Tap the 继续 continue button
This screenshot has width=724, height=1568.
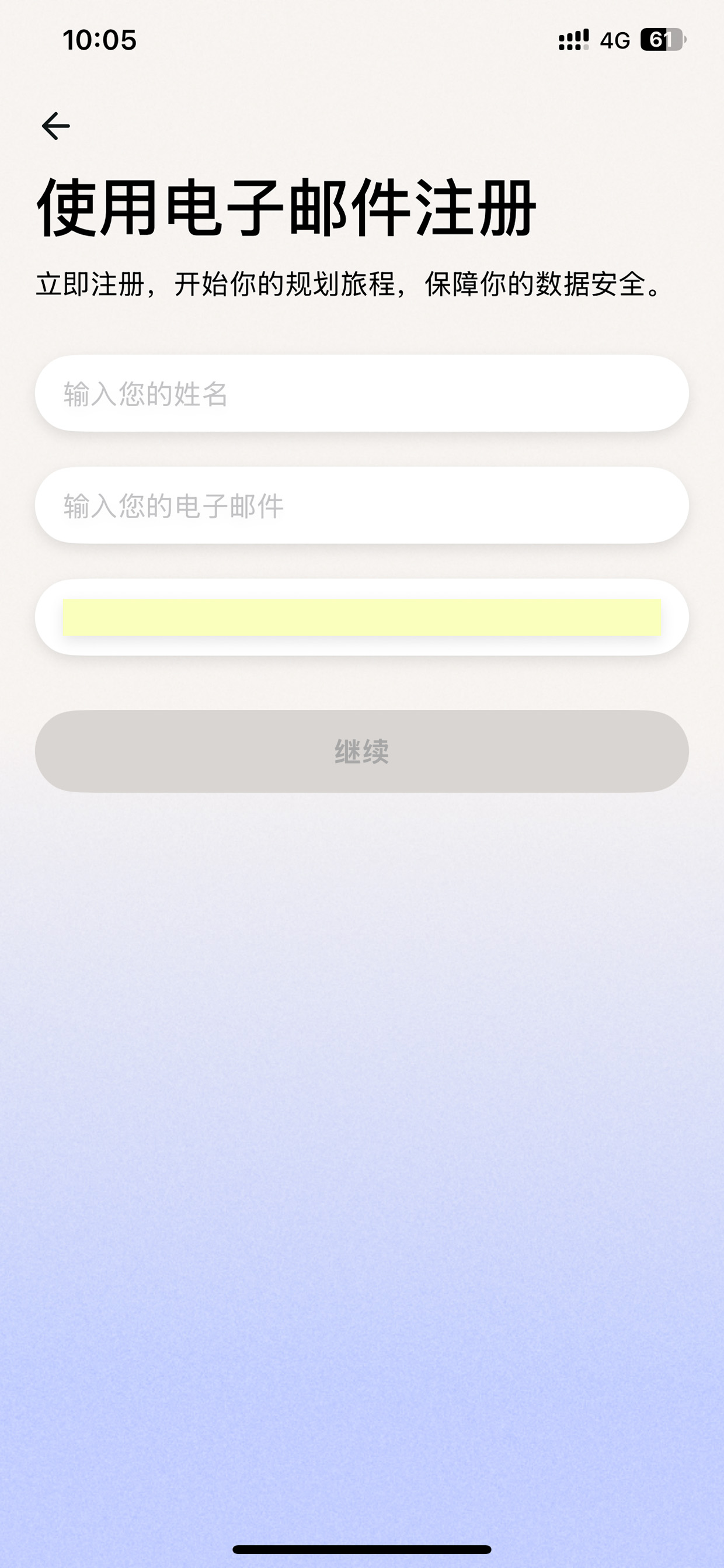point(362,751)
